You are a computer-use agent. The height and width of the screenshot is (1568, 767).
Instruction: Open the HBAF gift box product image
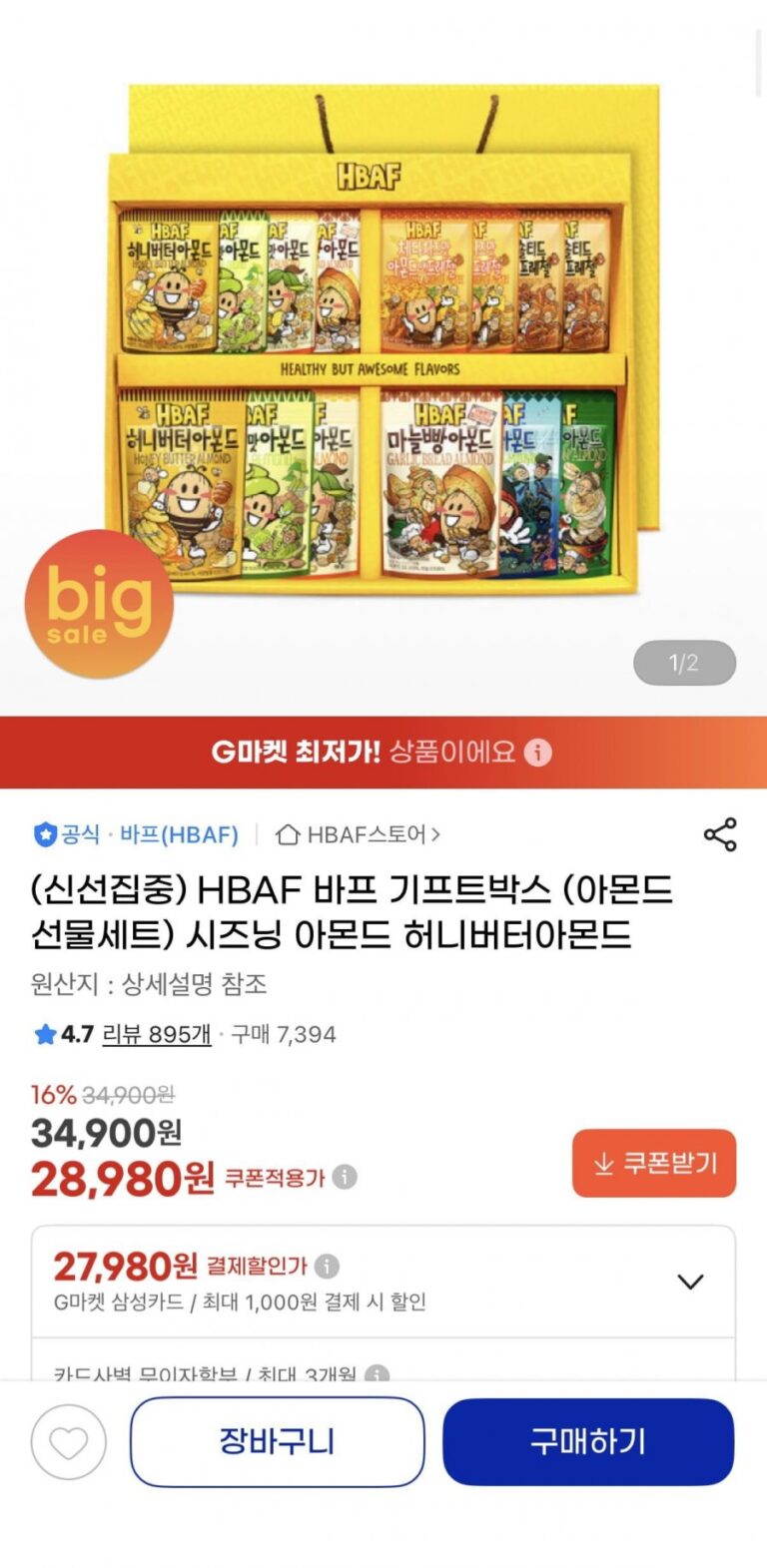383,339
